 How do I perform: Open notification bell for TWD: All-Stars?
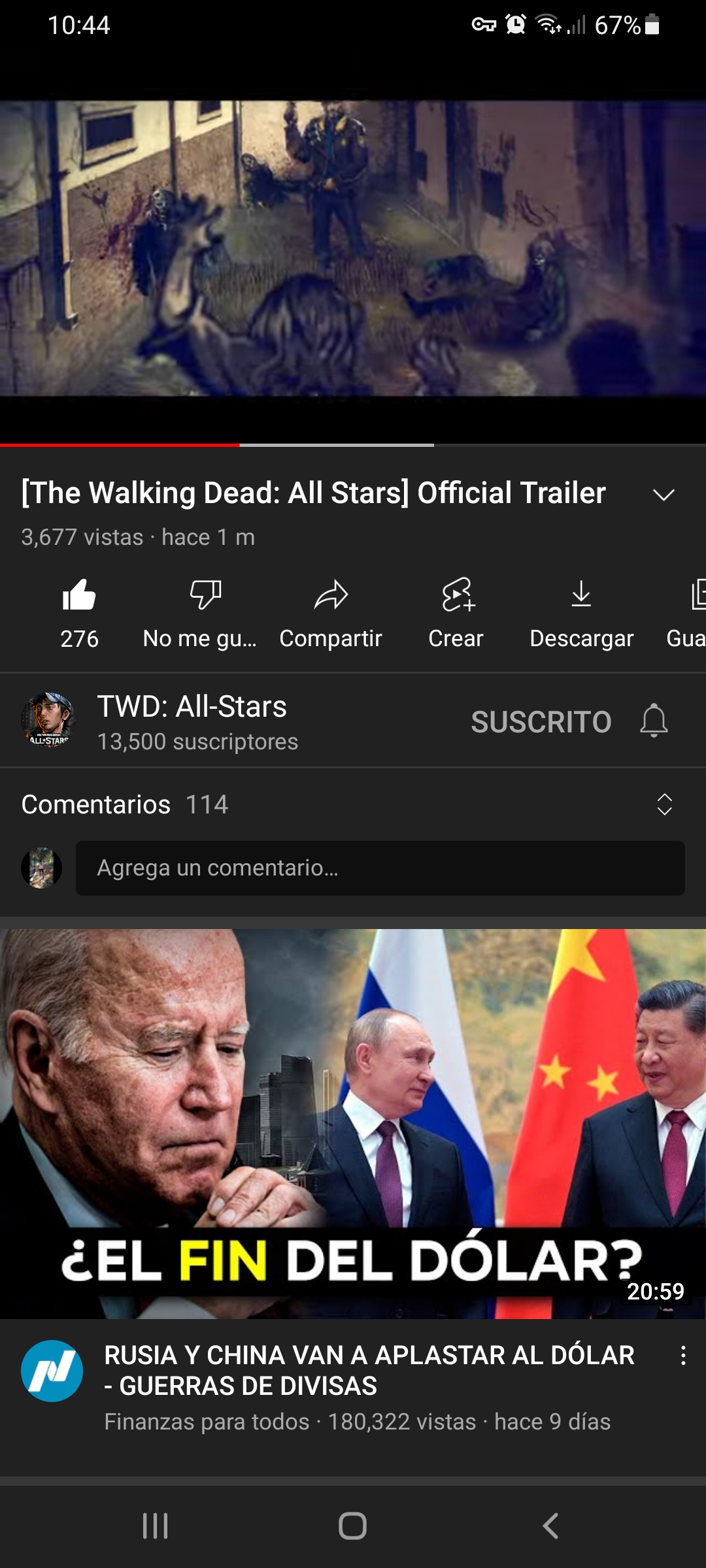[x=654, y=721]
